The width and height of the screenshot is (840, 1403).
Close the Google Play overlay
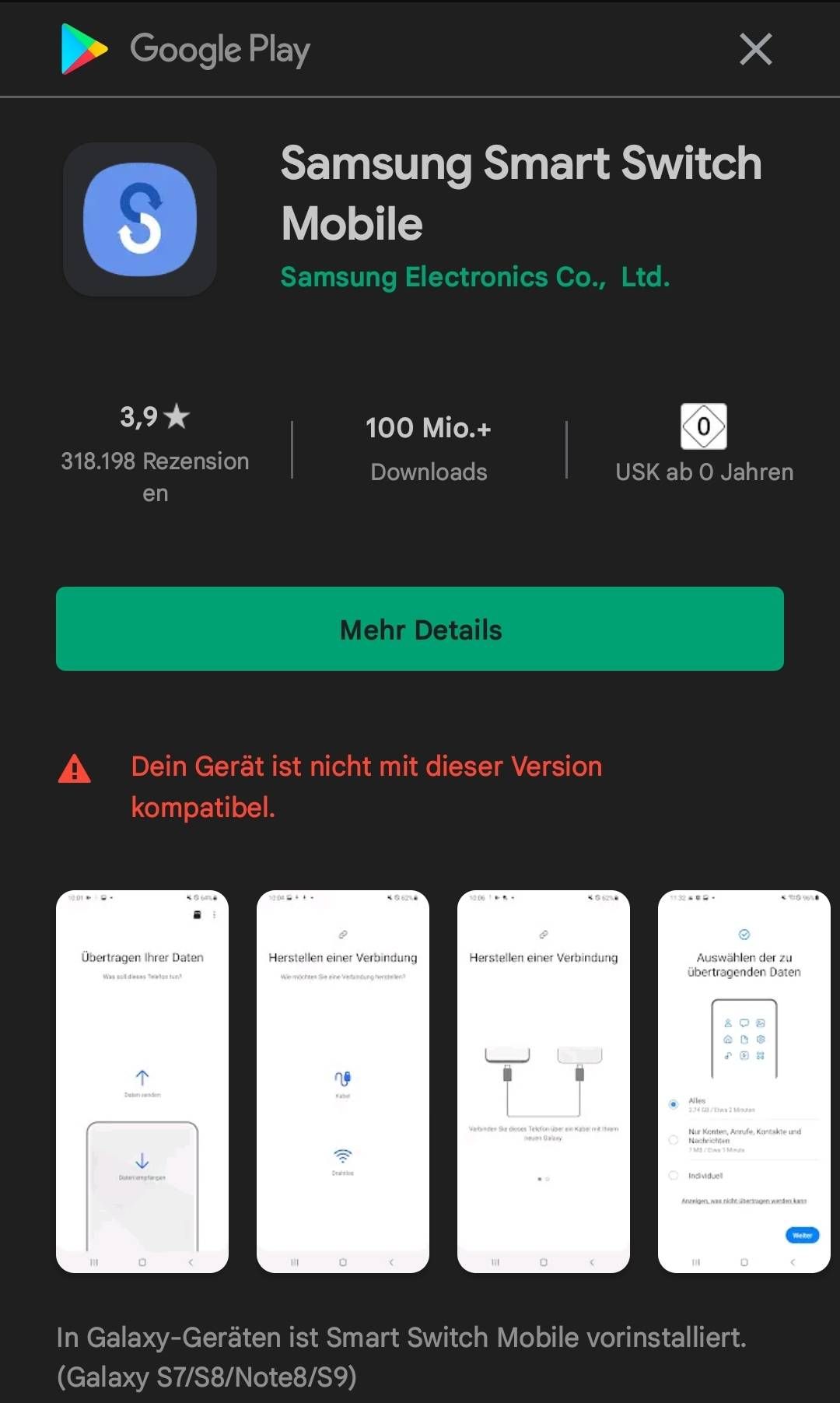(755, 49)
